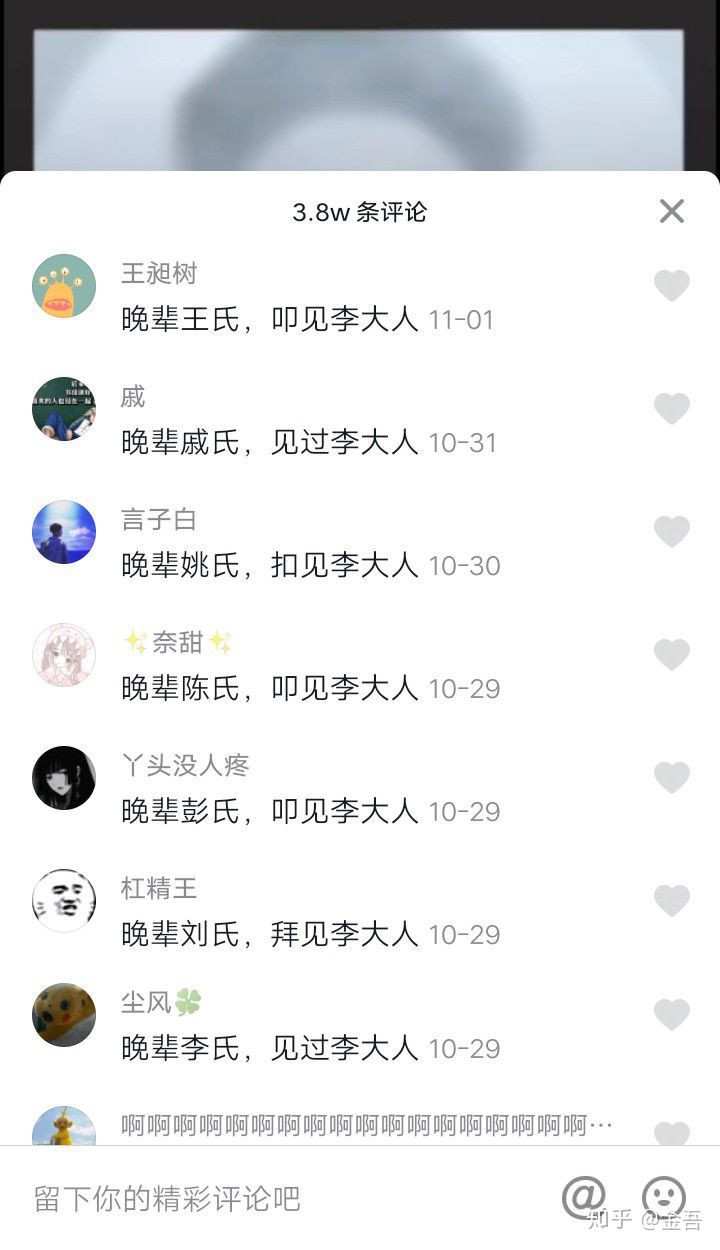Like the comment by 戚
This screenshot has width=720, height=1250.
pyautogui.click(x=672, y=409)
